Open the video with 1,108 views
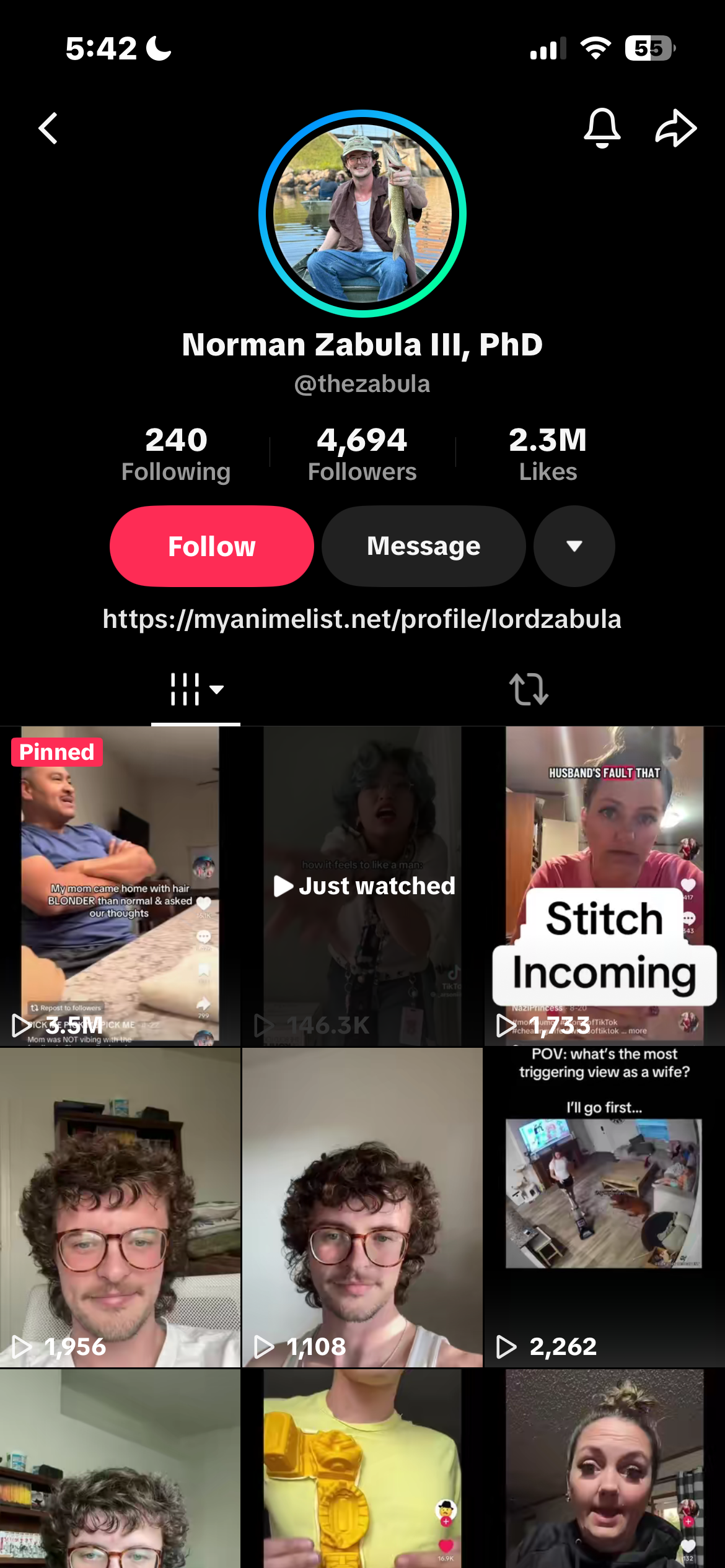The width and height of the screenshot is (725, 1568). tap(362, 1208)
